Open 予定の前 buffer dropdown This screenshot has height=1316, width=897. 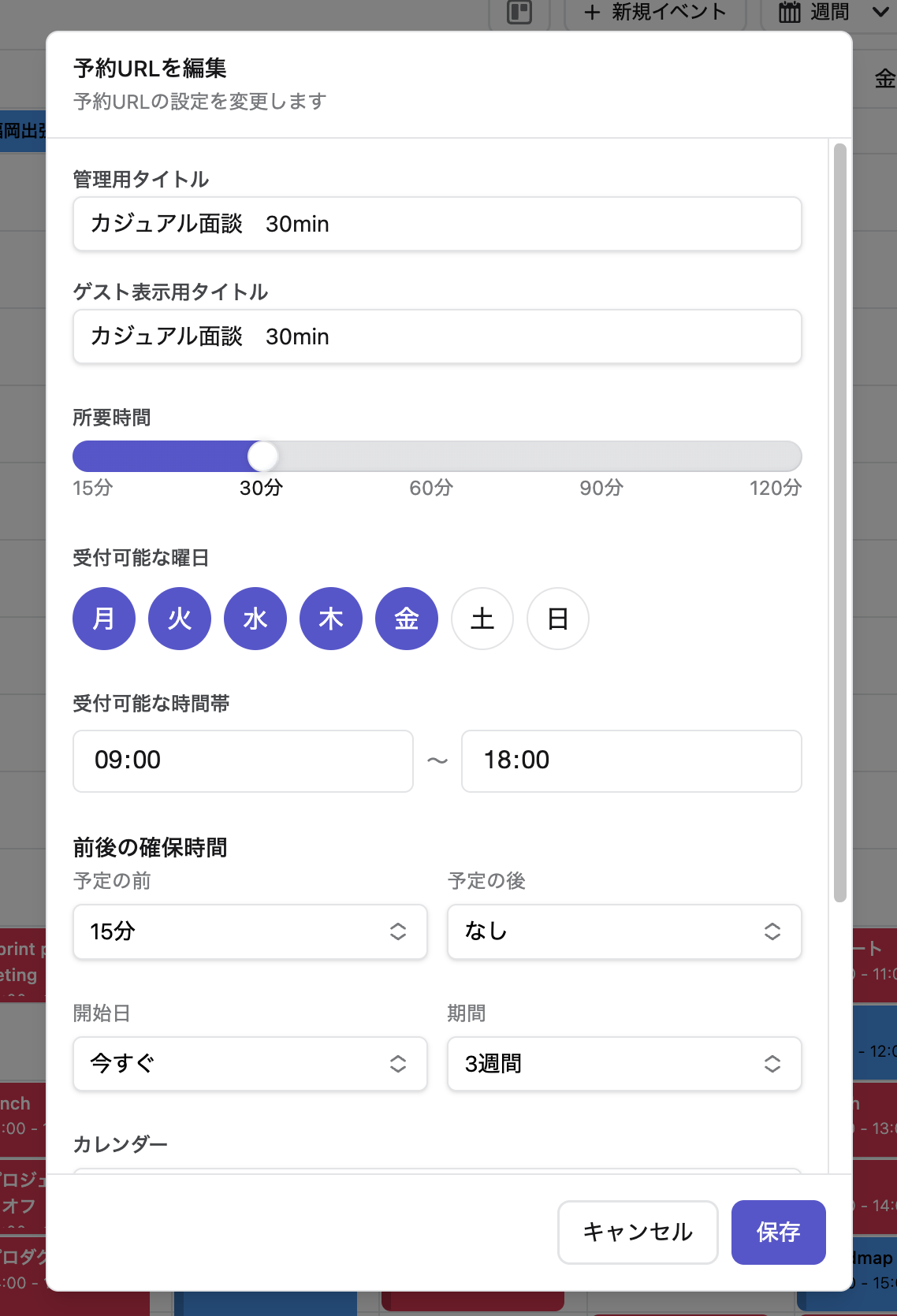[250, 931]
